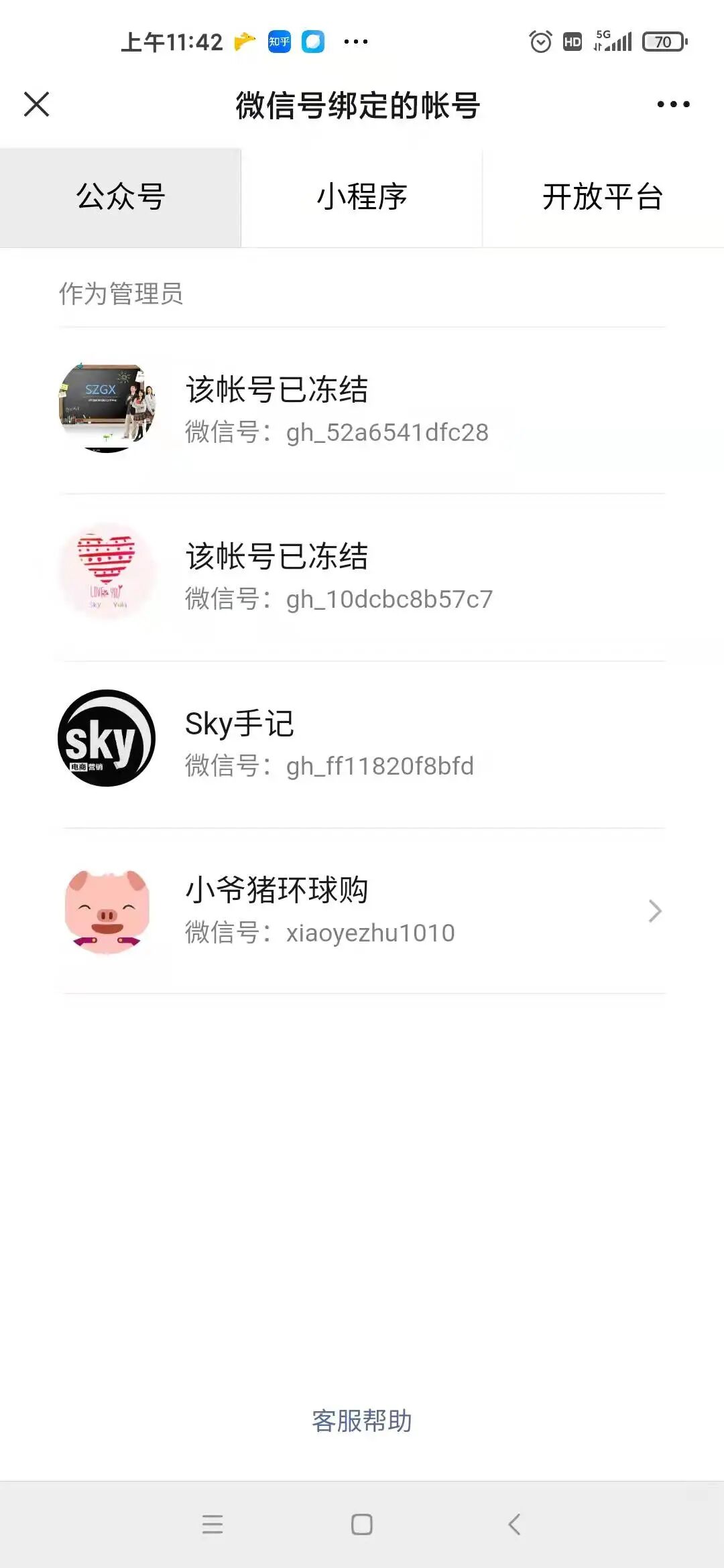
Task: Open the three-dot overflow menu
Action: click(673, 105)
